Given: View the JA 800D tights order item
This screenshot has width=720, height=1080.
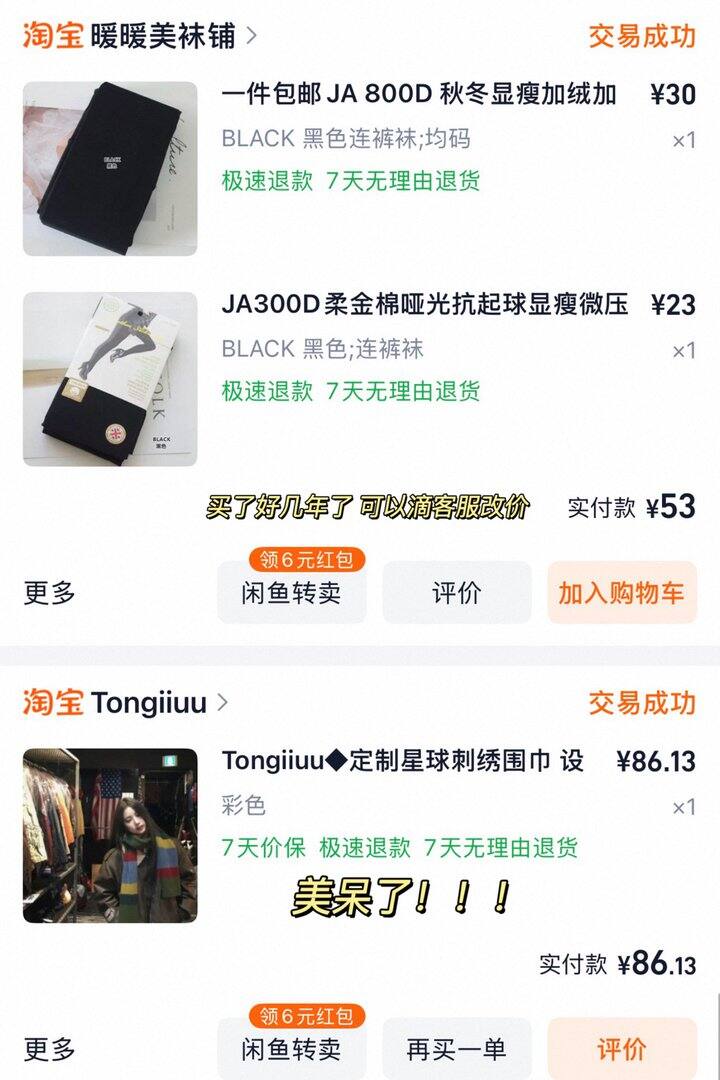Looking at the screenshot, I should click(418, 95).
